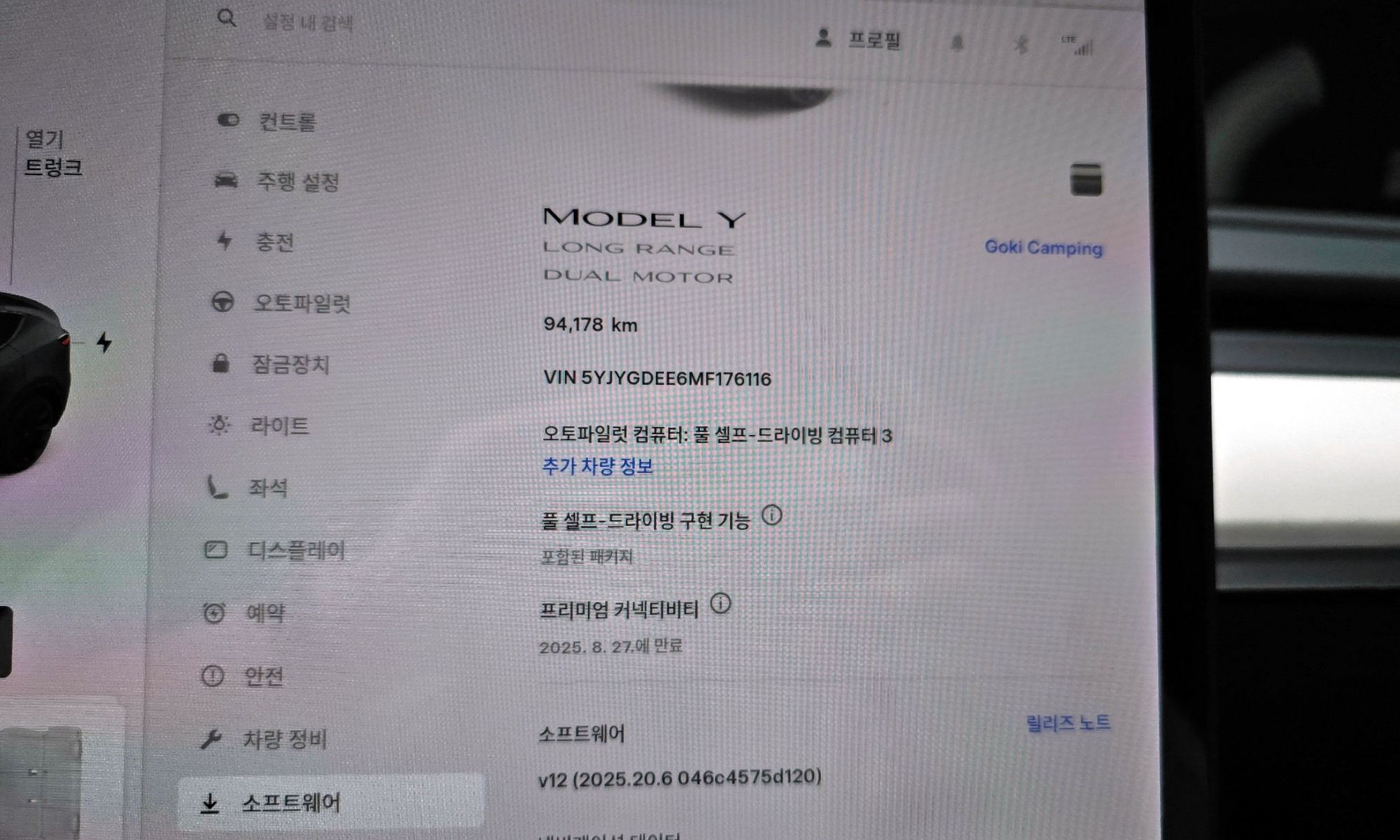
Task: View 릴리즈 노트 release notes
Action: point(1067,723)
